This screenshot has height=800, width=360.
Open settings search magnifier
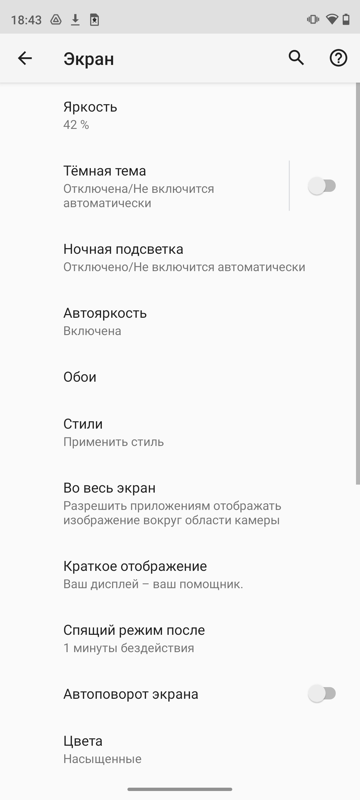pos(296,58)
